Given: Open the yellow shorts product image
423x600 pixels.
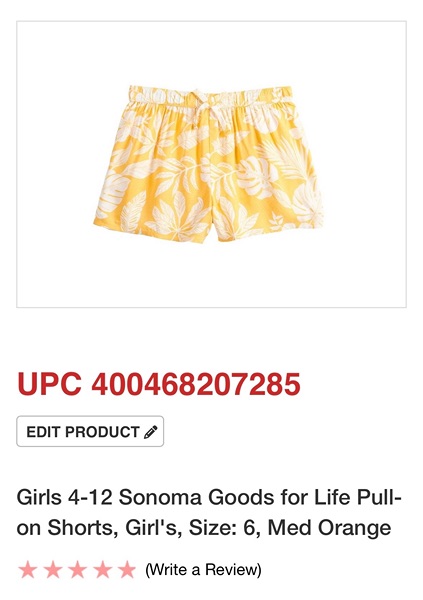Looking at the screenshot, I should (x=209, y=164).
